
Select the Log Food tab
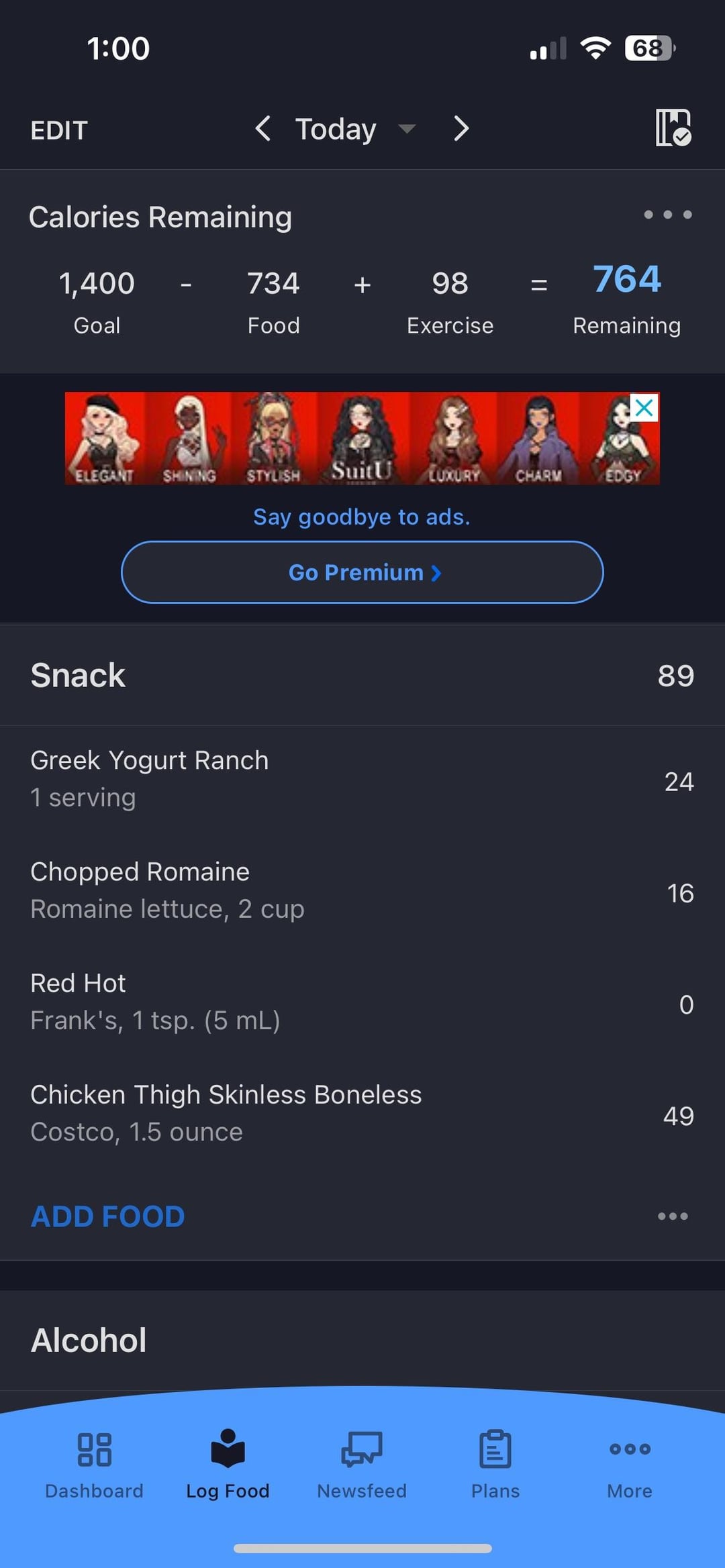[228, 1464]
